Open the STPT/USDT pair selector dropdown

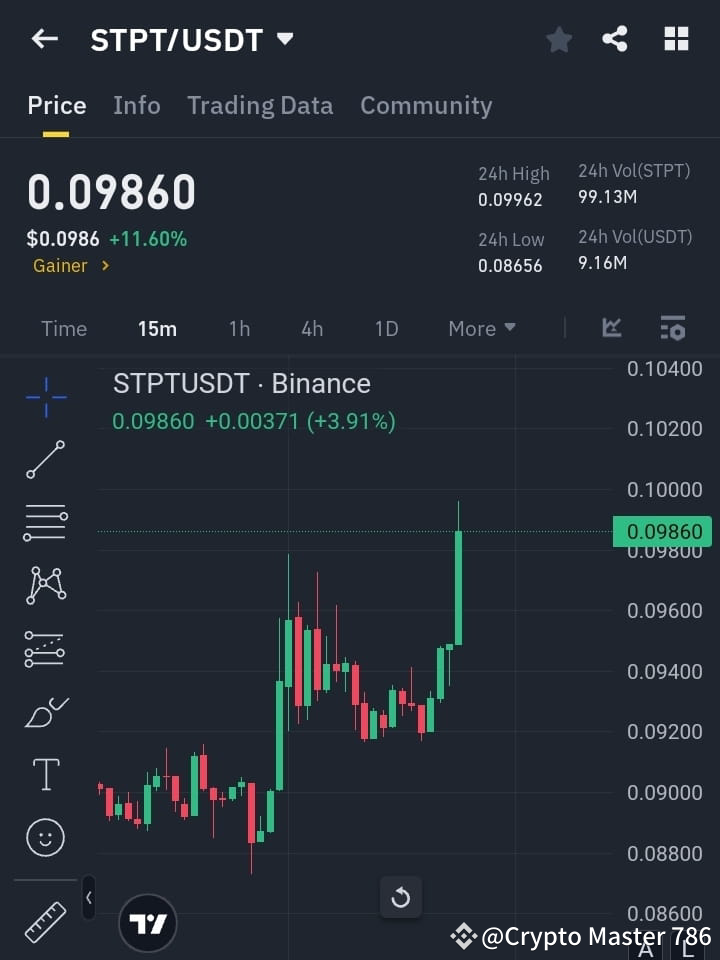tap(285, 39)
